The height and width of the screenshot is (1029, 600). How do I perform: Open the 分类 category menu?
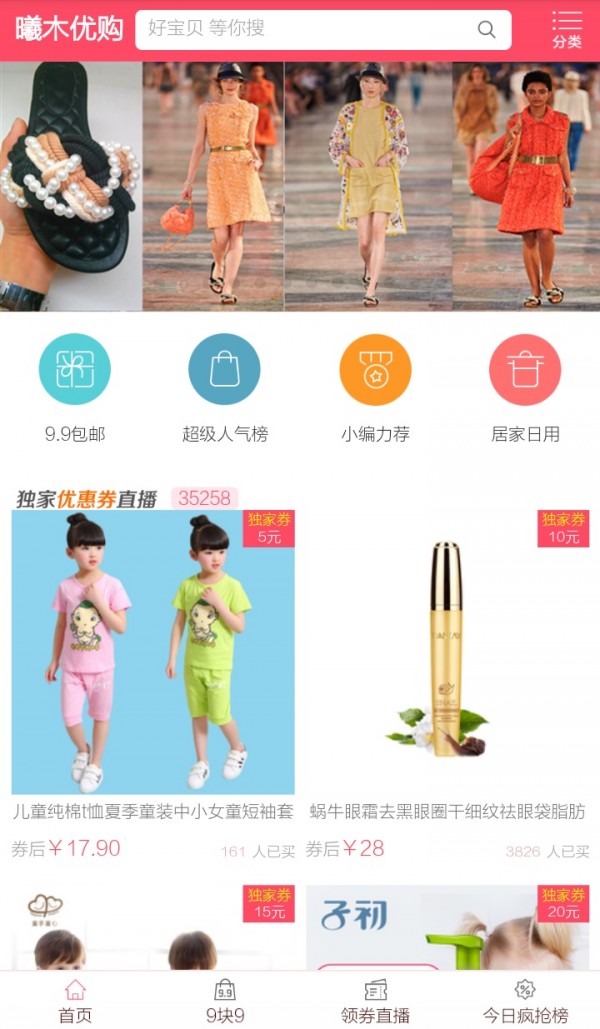567,30
